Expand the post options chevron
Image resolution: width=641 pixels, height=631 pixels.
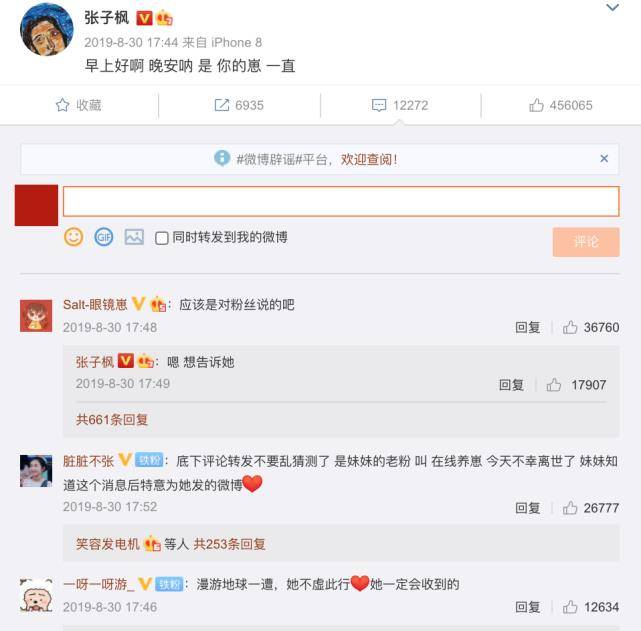click(612, 9)
